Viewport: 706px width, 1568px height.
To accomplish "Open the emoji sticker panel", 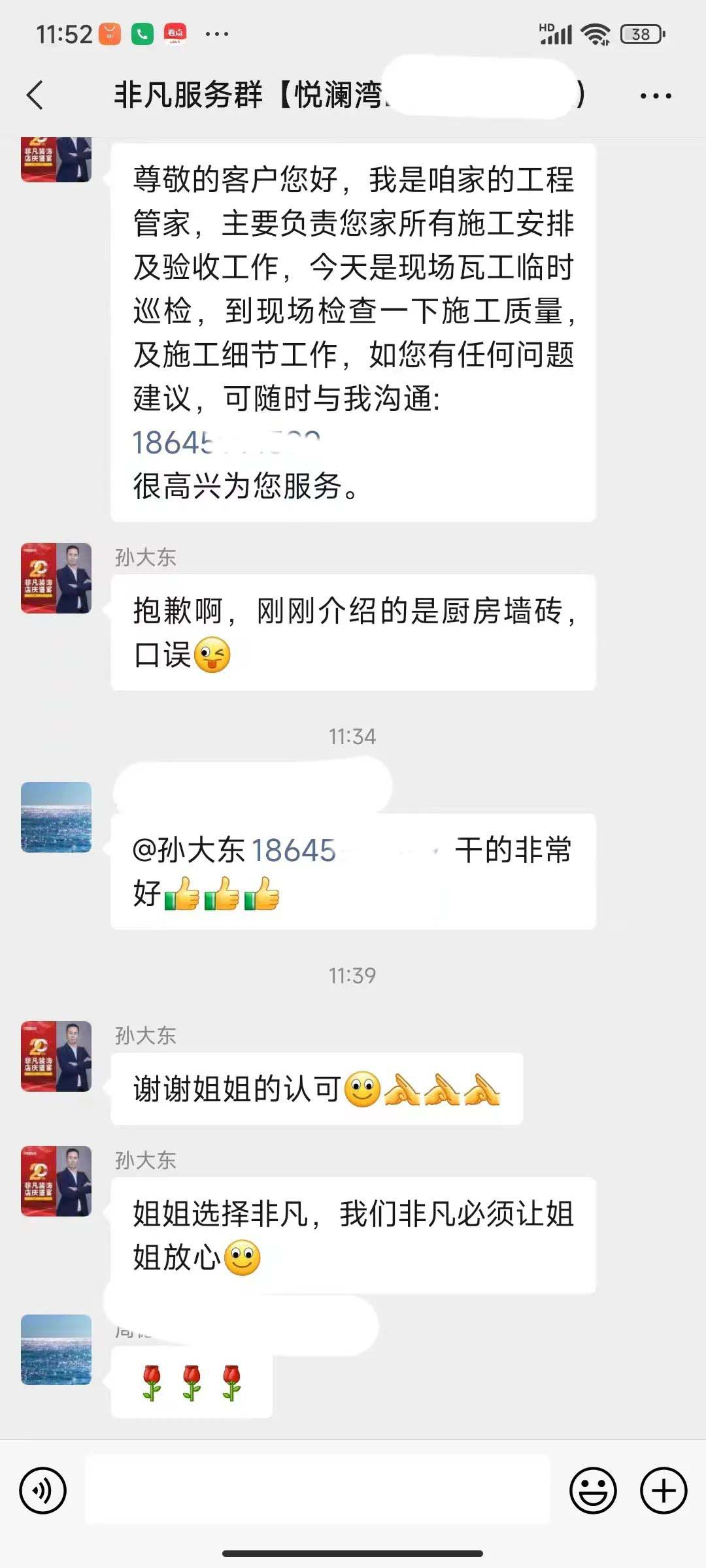I will click(x=593, y=1490).
